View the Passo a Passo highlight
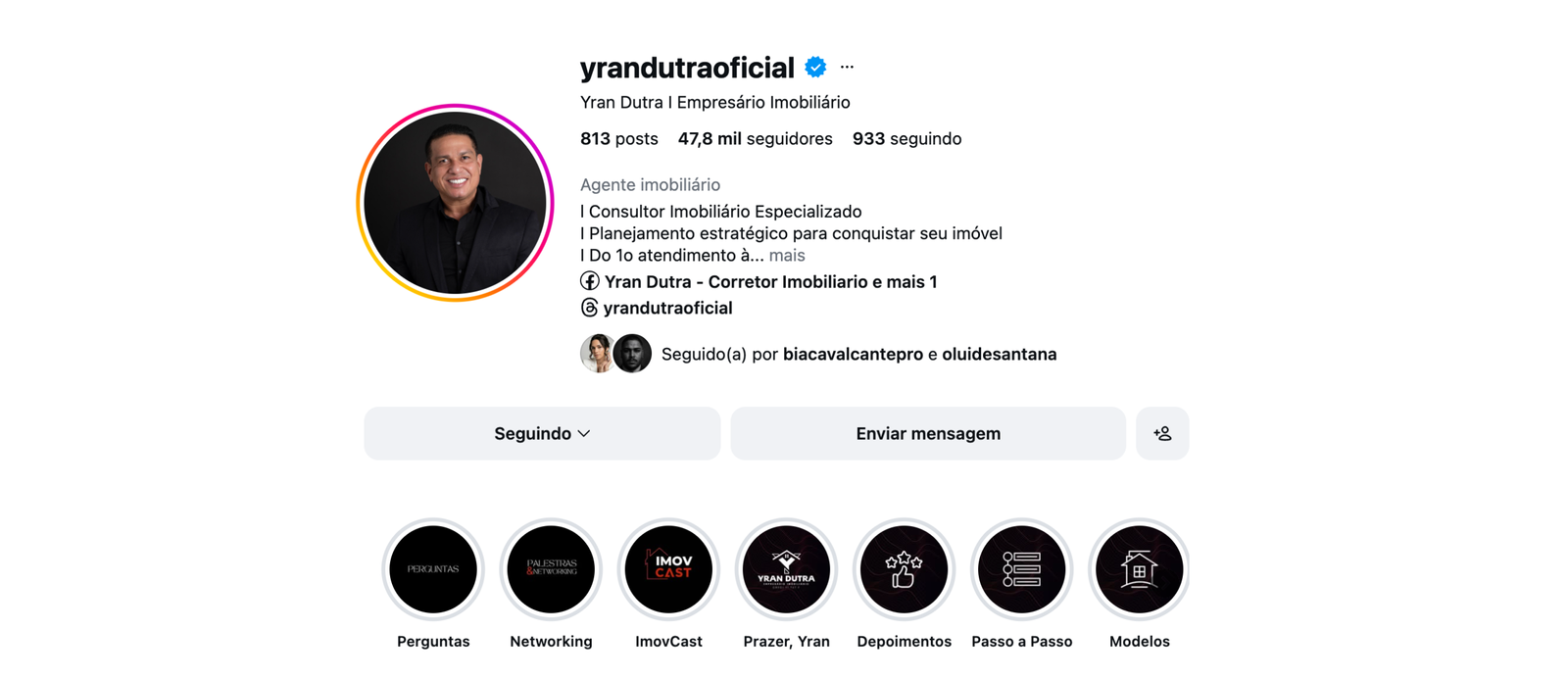Screen dimensions: 1568x680 click(1021, 569)
